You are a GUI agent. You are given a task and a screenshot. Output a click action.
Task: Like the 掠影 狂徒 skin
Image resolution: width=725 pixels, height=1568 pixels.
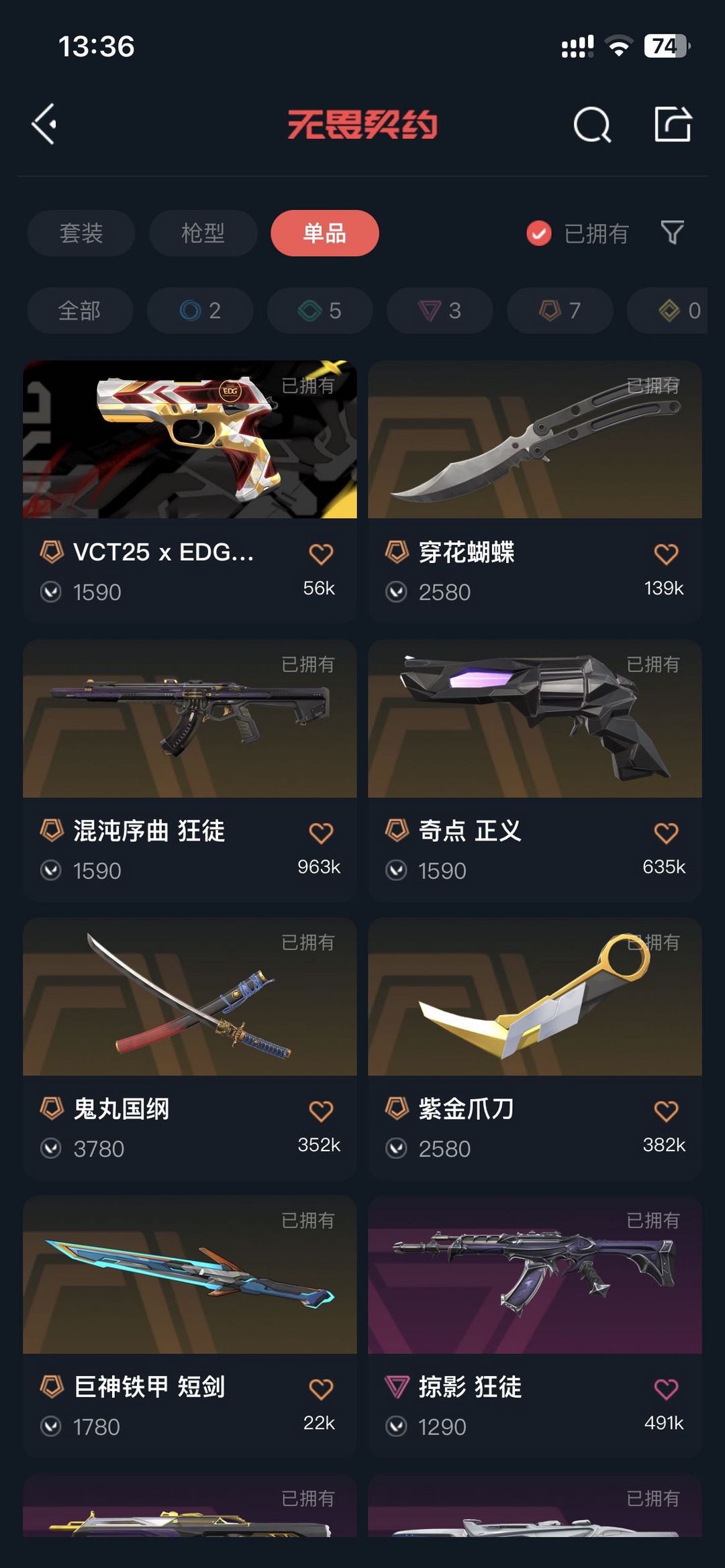click(x=666, y=1389)
